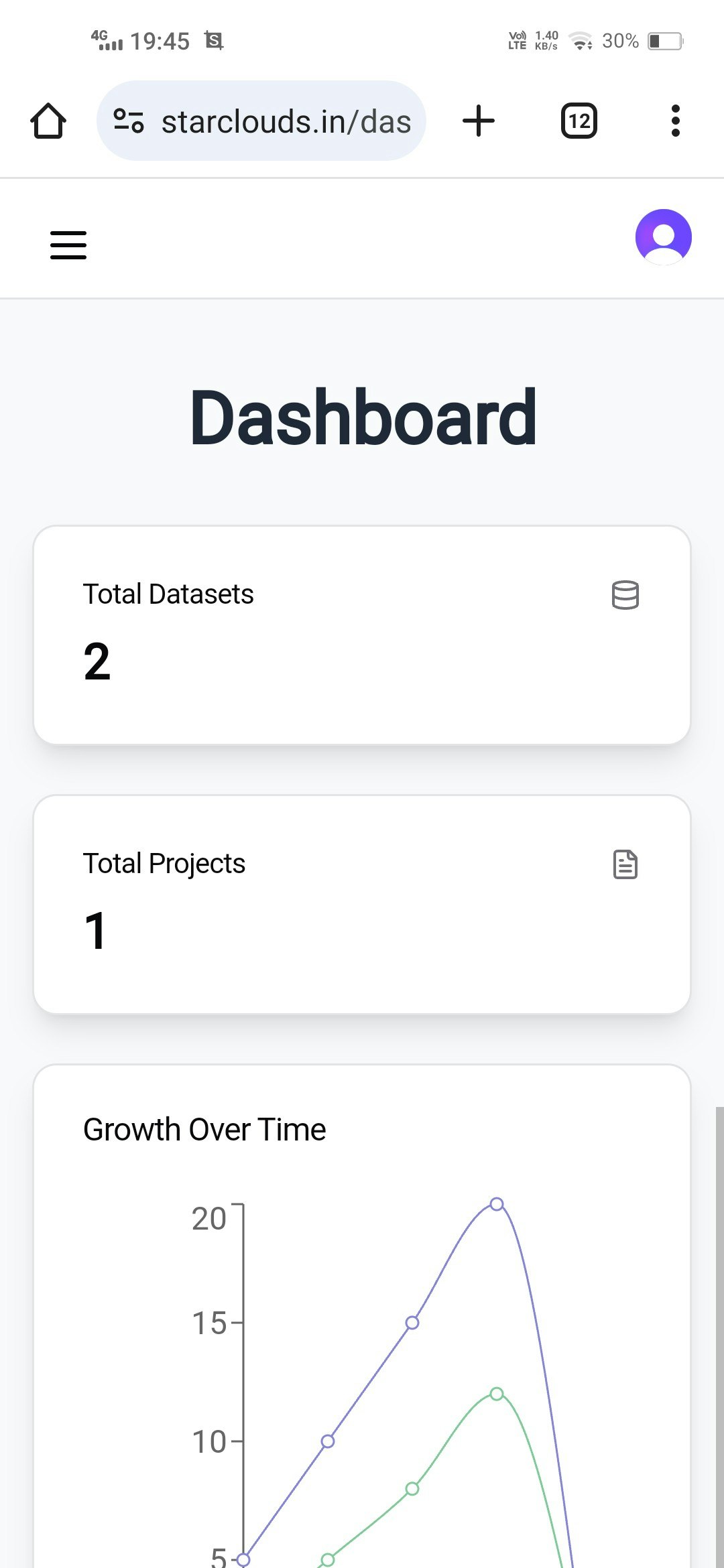Image resolution: width=724 pixels, height=1568 pixels.
Task: Open a new browser tab
Action: [479, 121]
